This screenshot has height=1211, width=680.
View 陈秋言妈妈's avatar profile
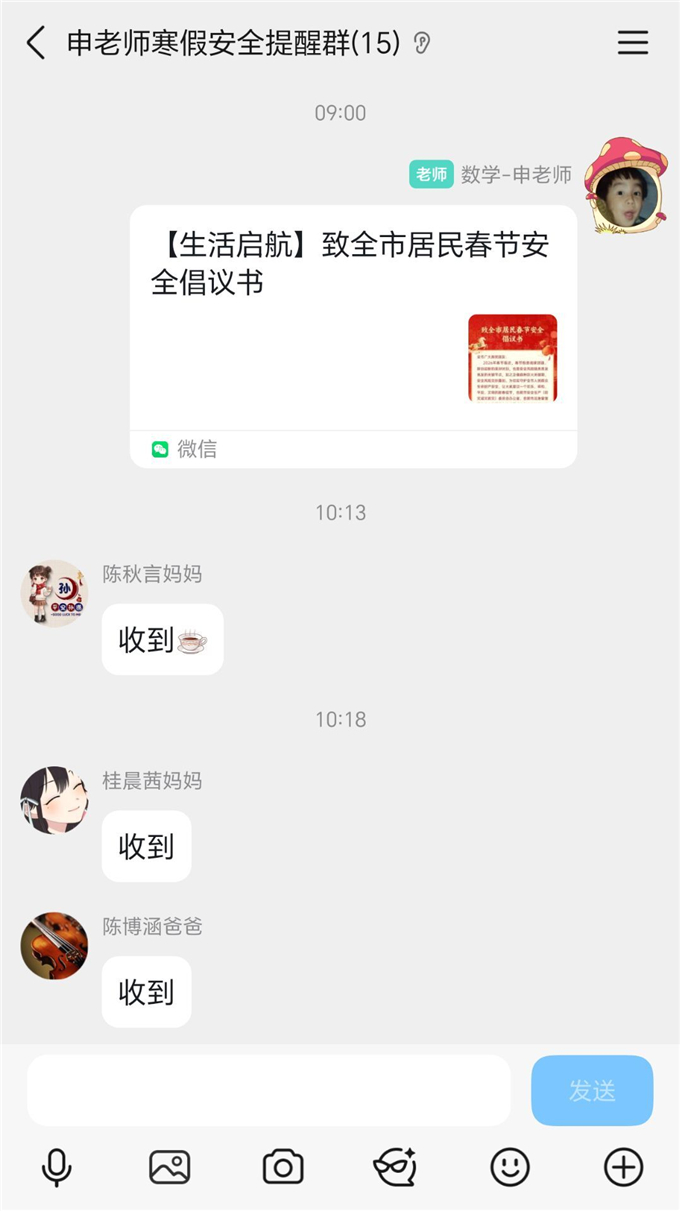[x=54, y=594]
